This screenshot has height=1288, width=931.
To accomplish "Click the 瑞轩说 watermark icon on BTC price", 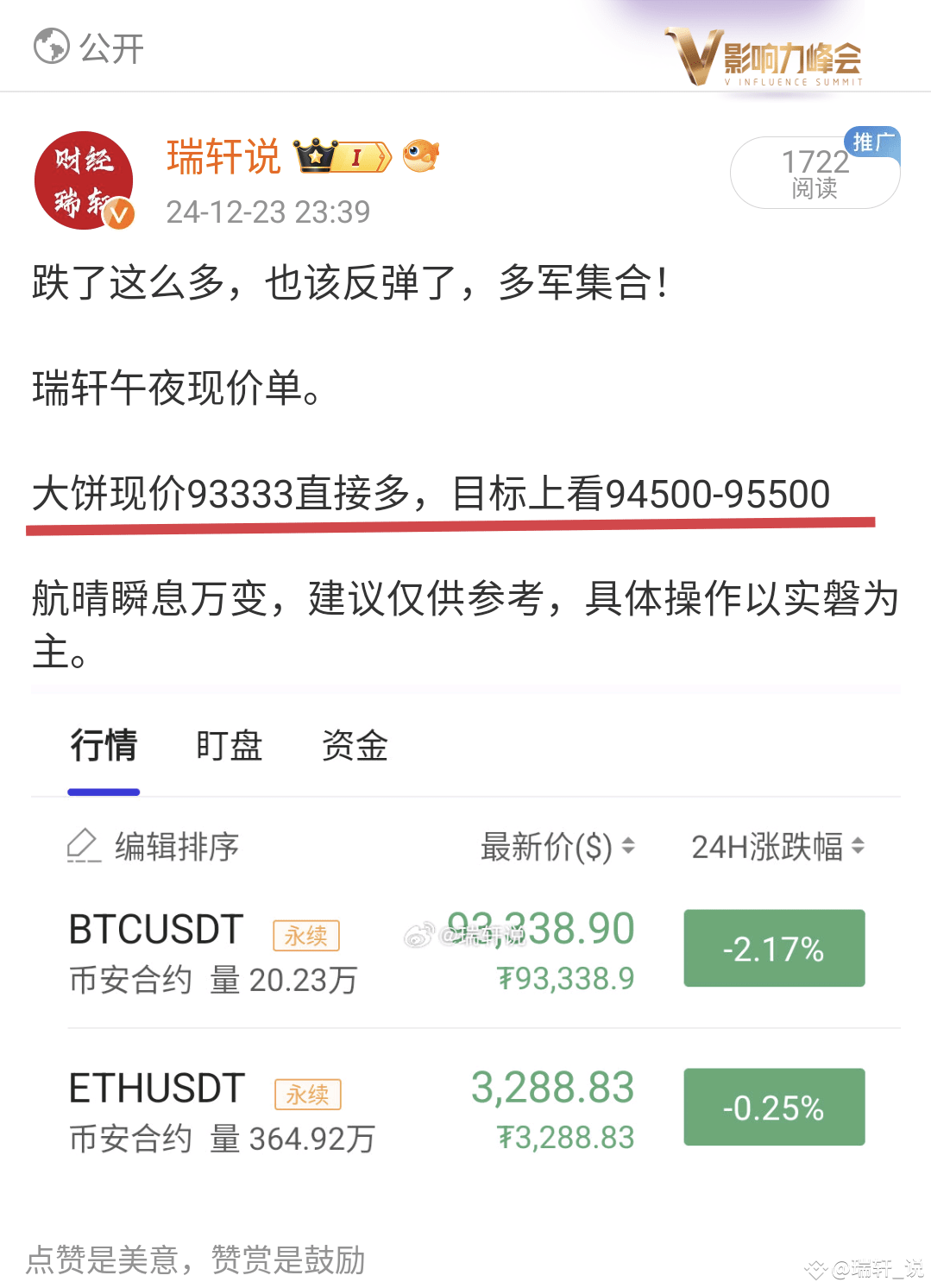I will point(420,934).
